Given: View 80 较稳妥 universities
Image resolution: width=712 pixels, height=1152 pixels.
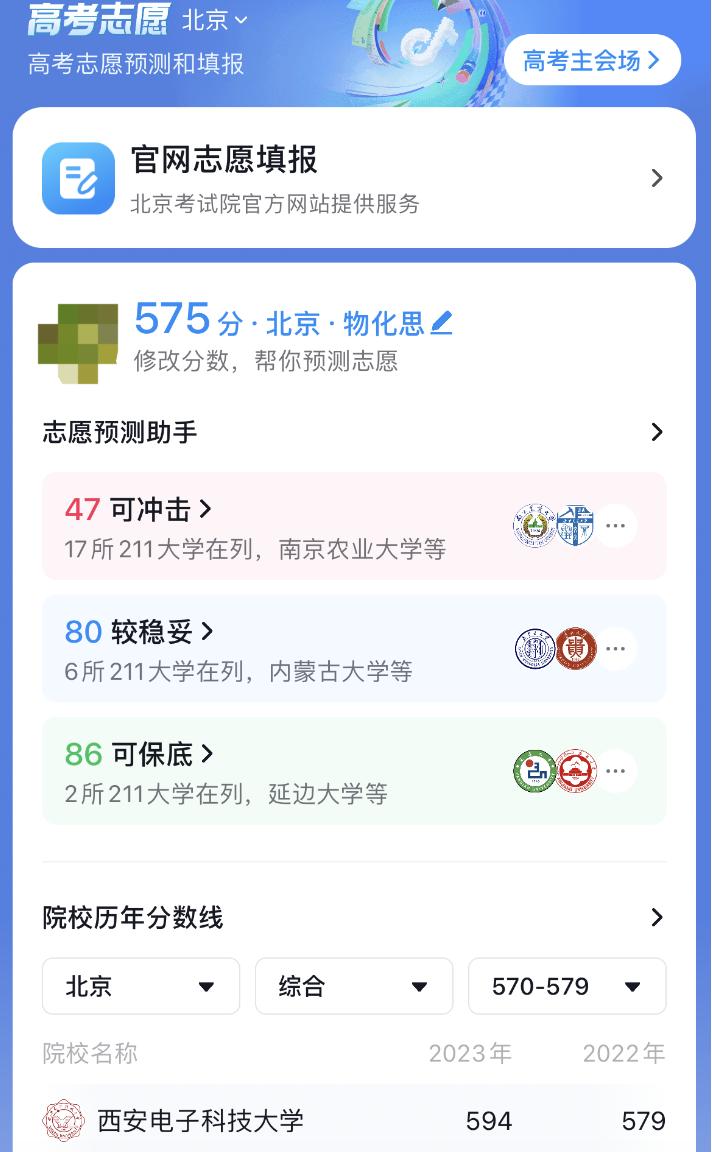Looking at the screenshot, I should pos(139,632).
